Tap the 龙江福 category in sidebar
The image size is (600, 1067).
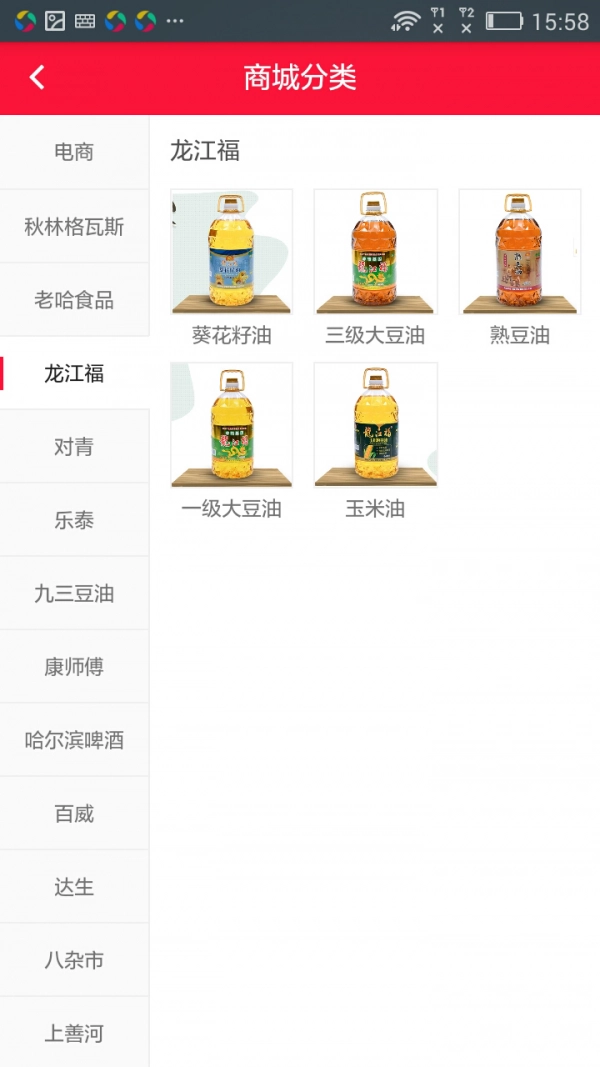coord(74,373)
